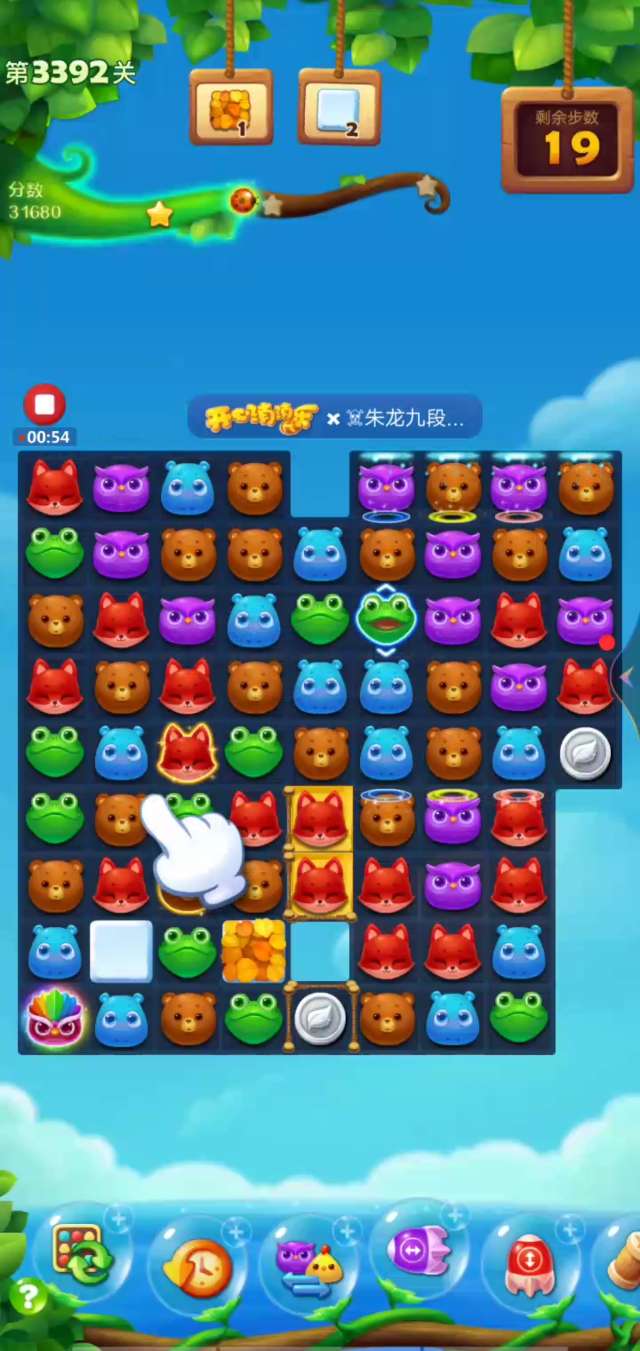The height and width of the screenshot is (1351, 640).
Task: Open the 开心消消乐 × 朱龙九段 banner
Action: pos(334,417)
